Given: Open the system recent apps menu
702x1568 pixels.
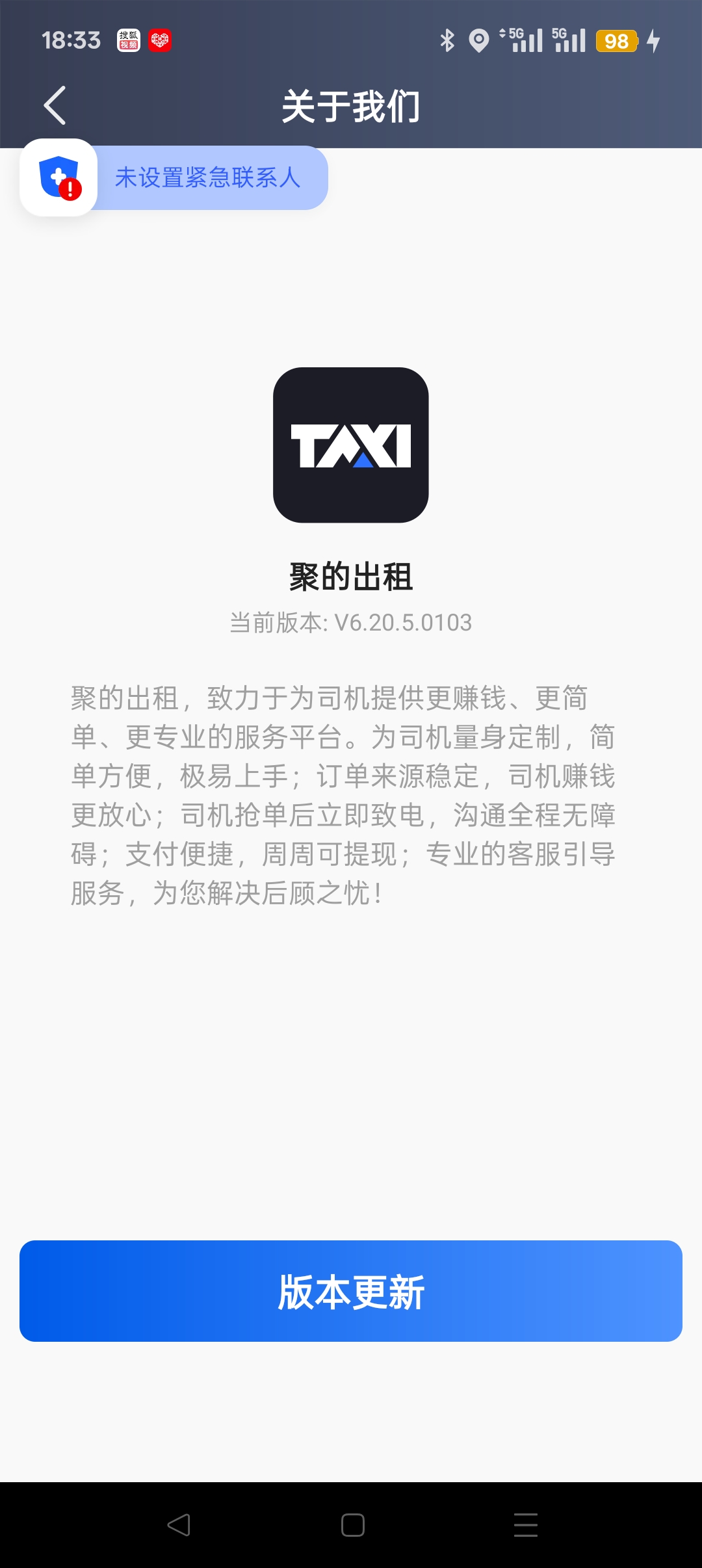Looking at the screenshot, I should 525,1524.
